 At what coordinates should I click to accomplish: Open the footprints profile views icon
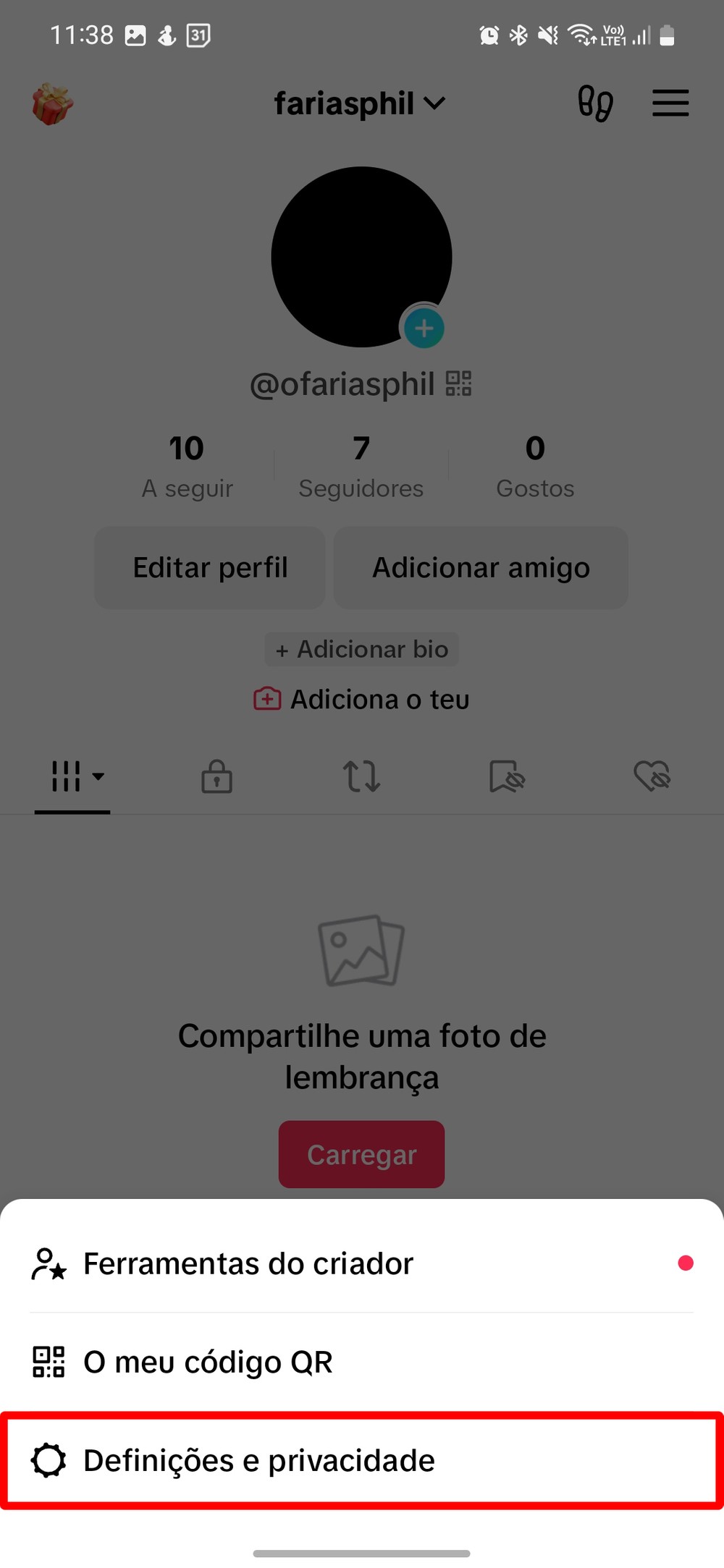click(595, 103)
